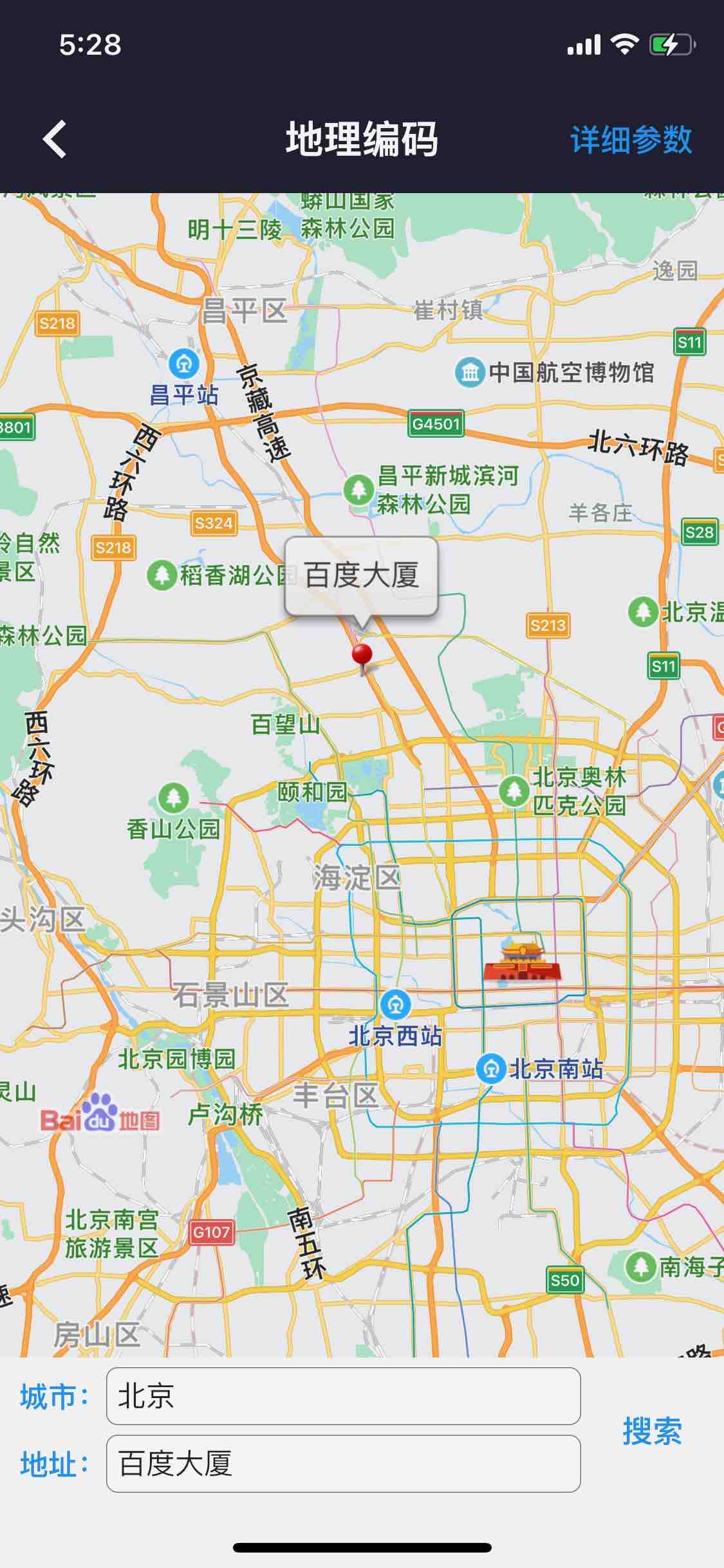The height and width of the screenshot is (1568, 724).
Task: Tap the 百度大厦 callout bubble
Action: tap(361, 575)
